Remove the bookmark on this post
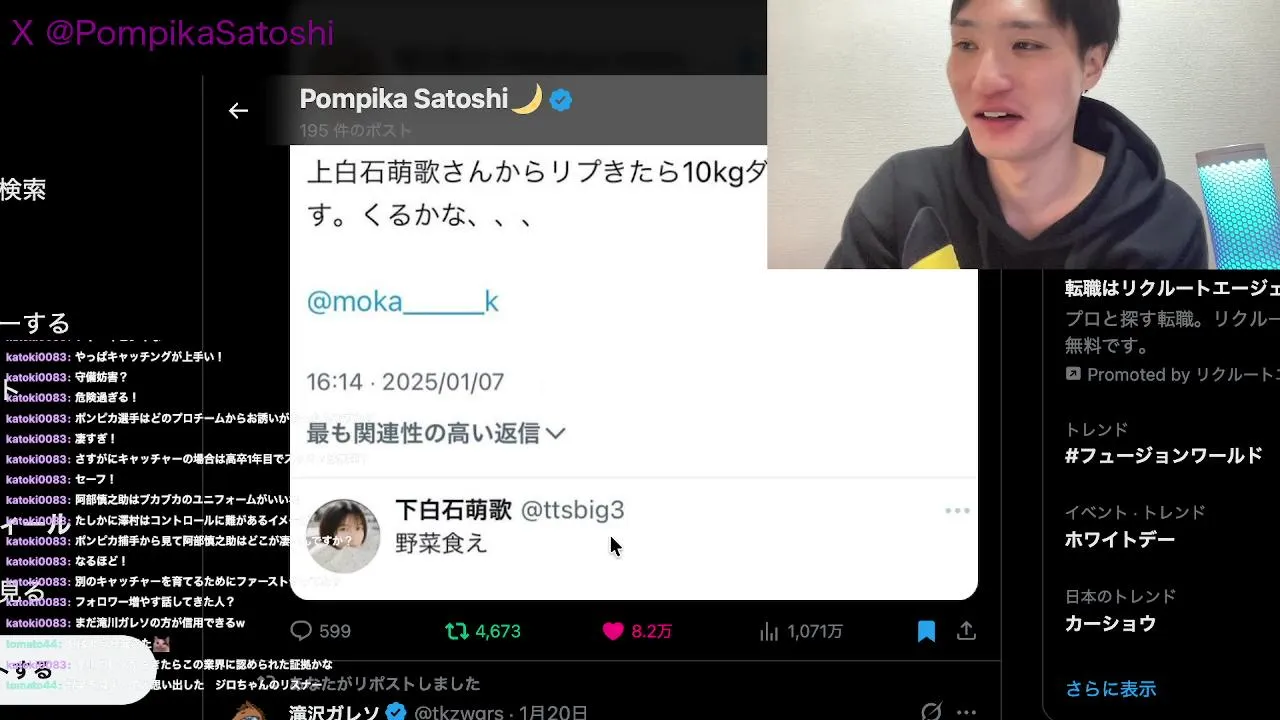1280x720 pixels. click(x=926, y=631)
